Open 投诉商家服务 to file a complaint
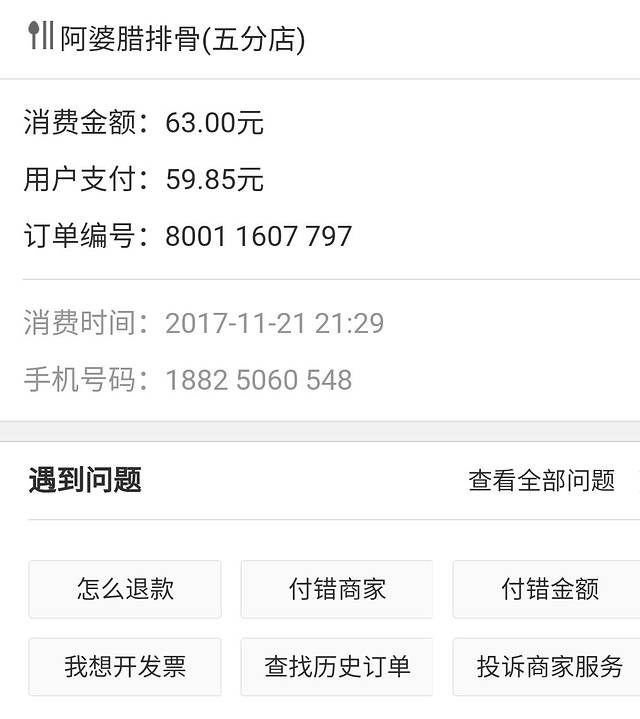Screen dimensions: 640x719 548,666
